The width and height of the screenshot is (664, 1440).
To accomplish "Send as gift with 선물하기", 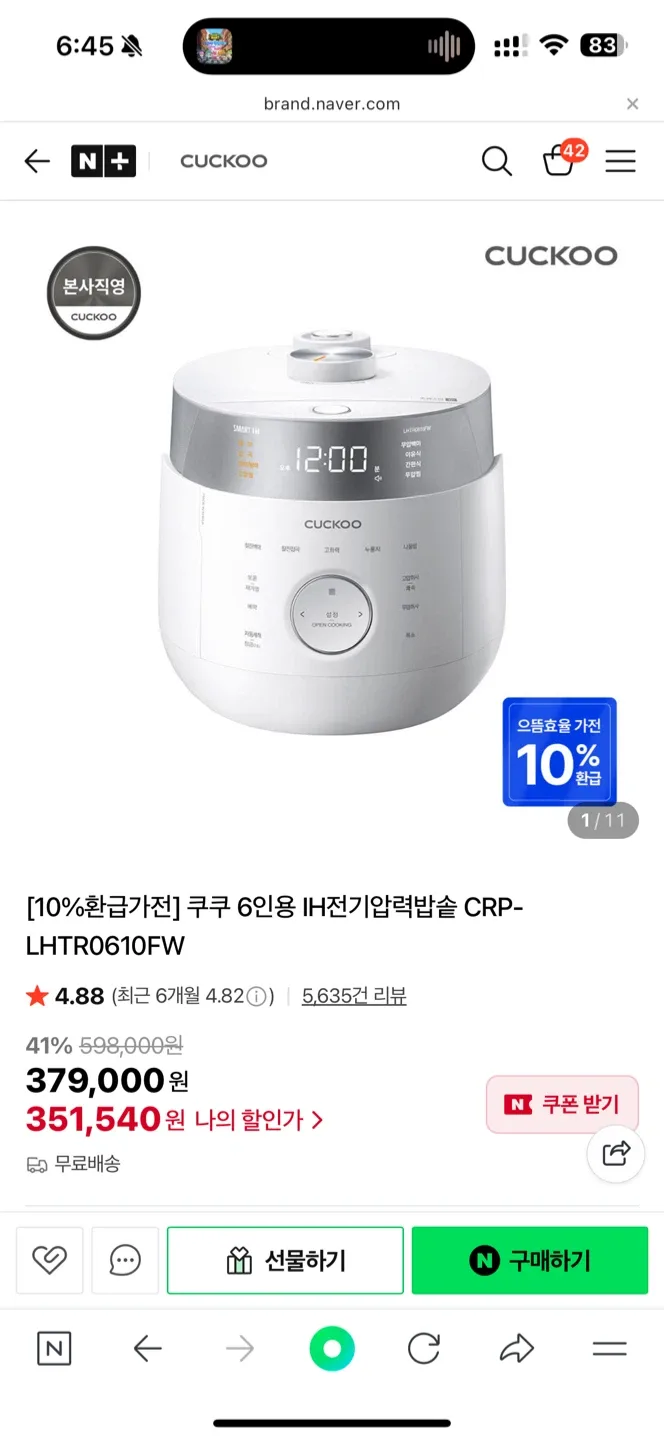I will (285, 1261).
